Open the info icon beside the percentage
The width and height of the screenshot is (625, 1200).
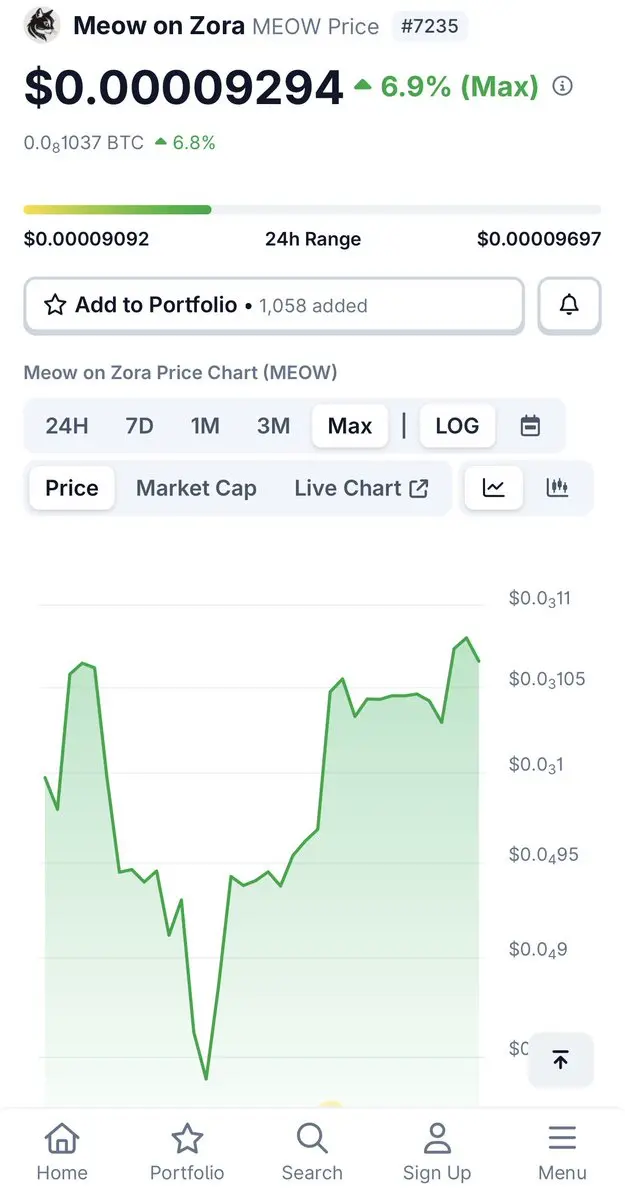[x=563, y=87]
